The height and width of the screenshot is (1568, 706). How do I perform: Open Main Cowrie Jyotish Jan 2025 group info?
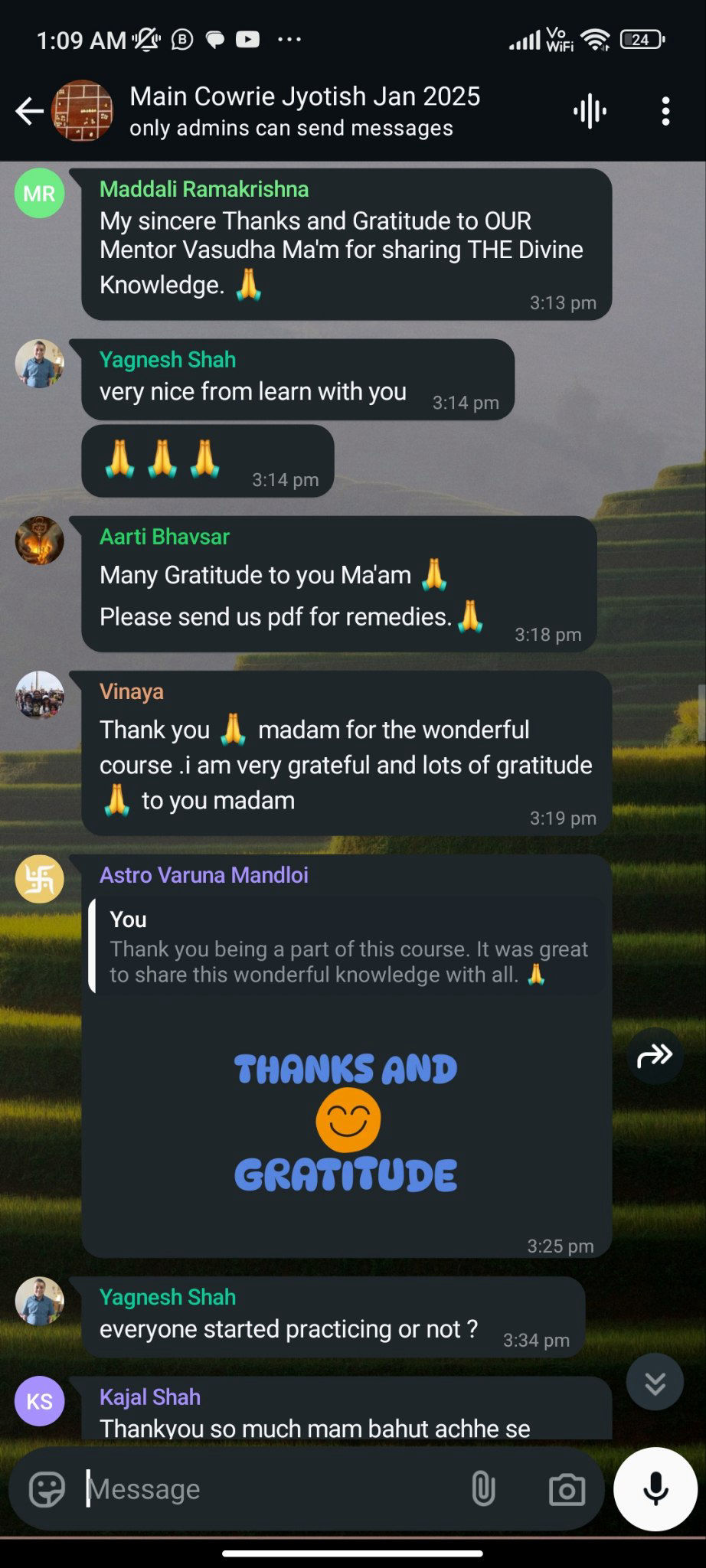(304, 111)
